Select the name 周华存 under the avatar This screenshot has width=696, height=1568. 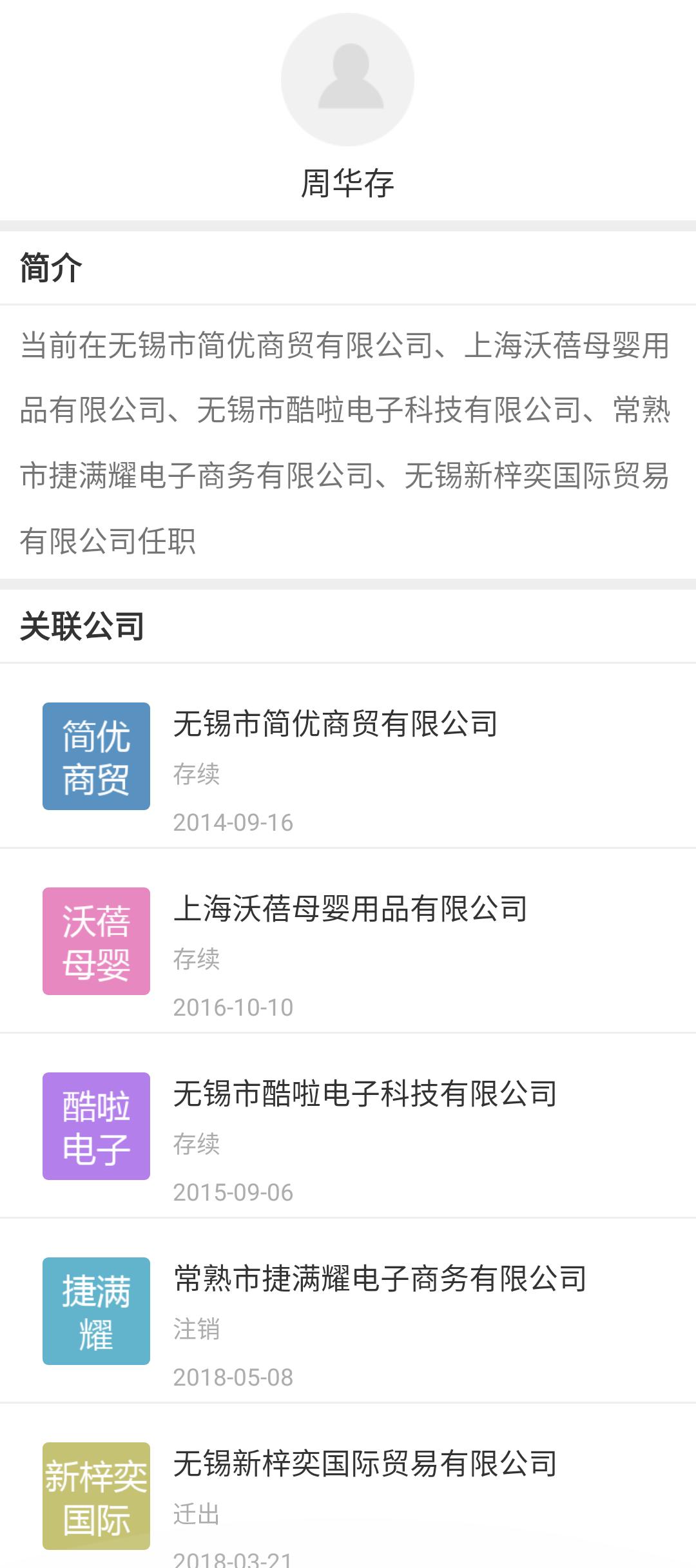348,182
